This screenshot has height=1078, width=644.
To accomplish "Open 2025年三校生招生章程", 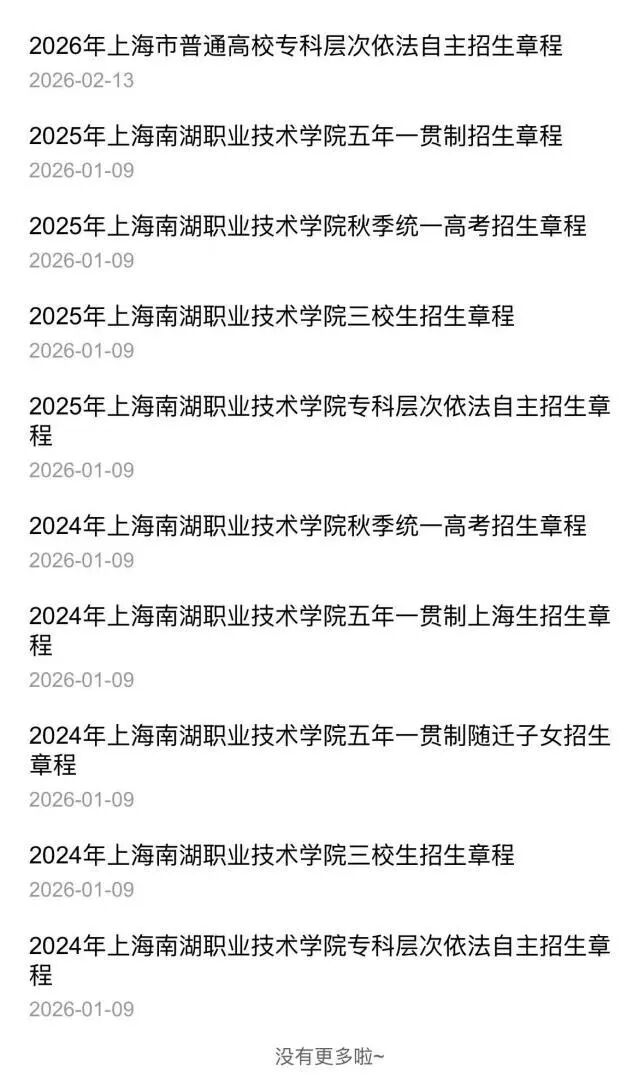I will point(271,316).
